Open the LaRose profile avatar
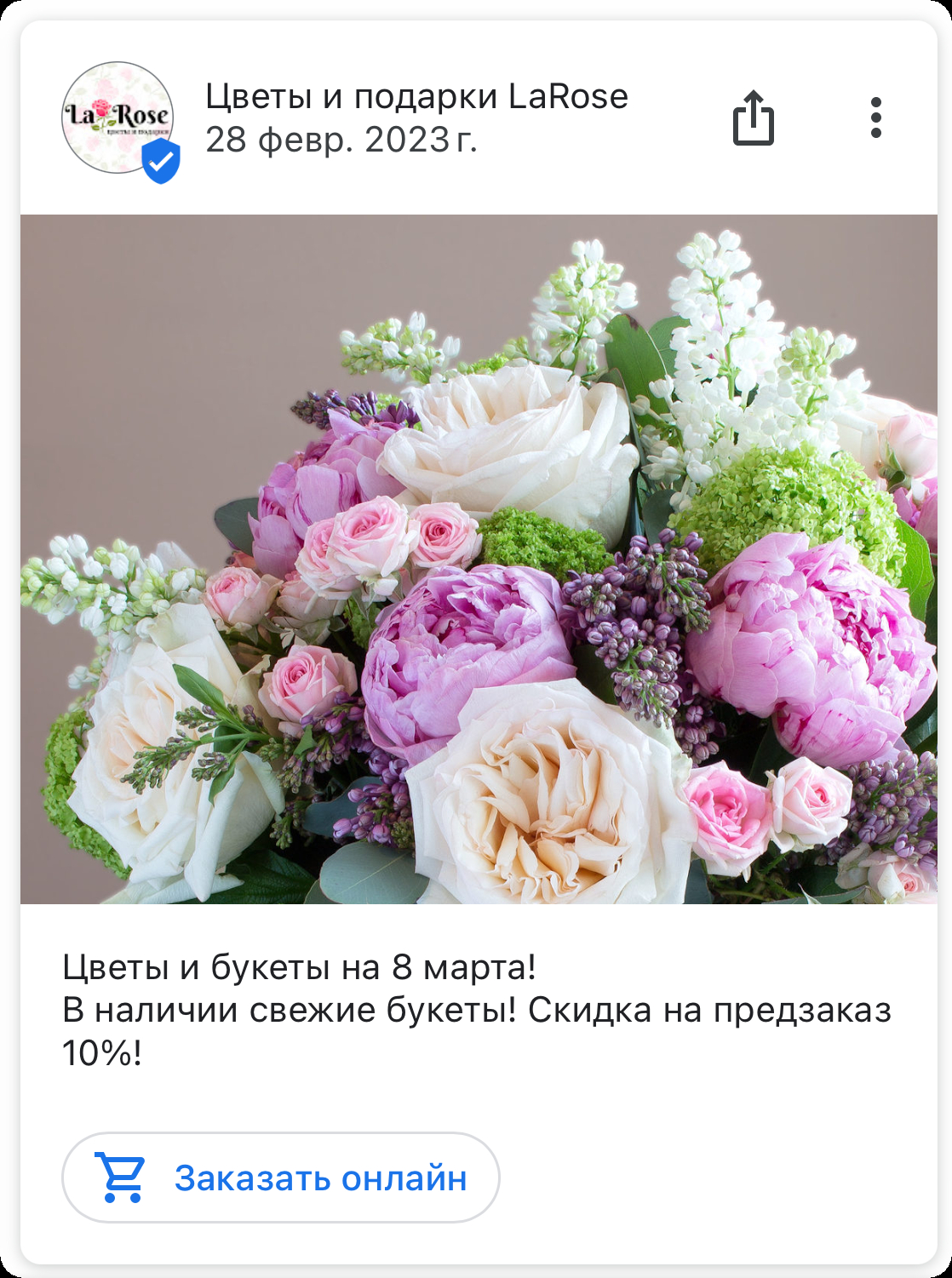The height and width of the screenshot is (1278, 952). click(x=118, y=118)
